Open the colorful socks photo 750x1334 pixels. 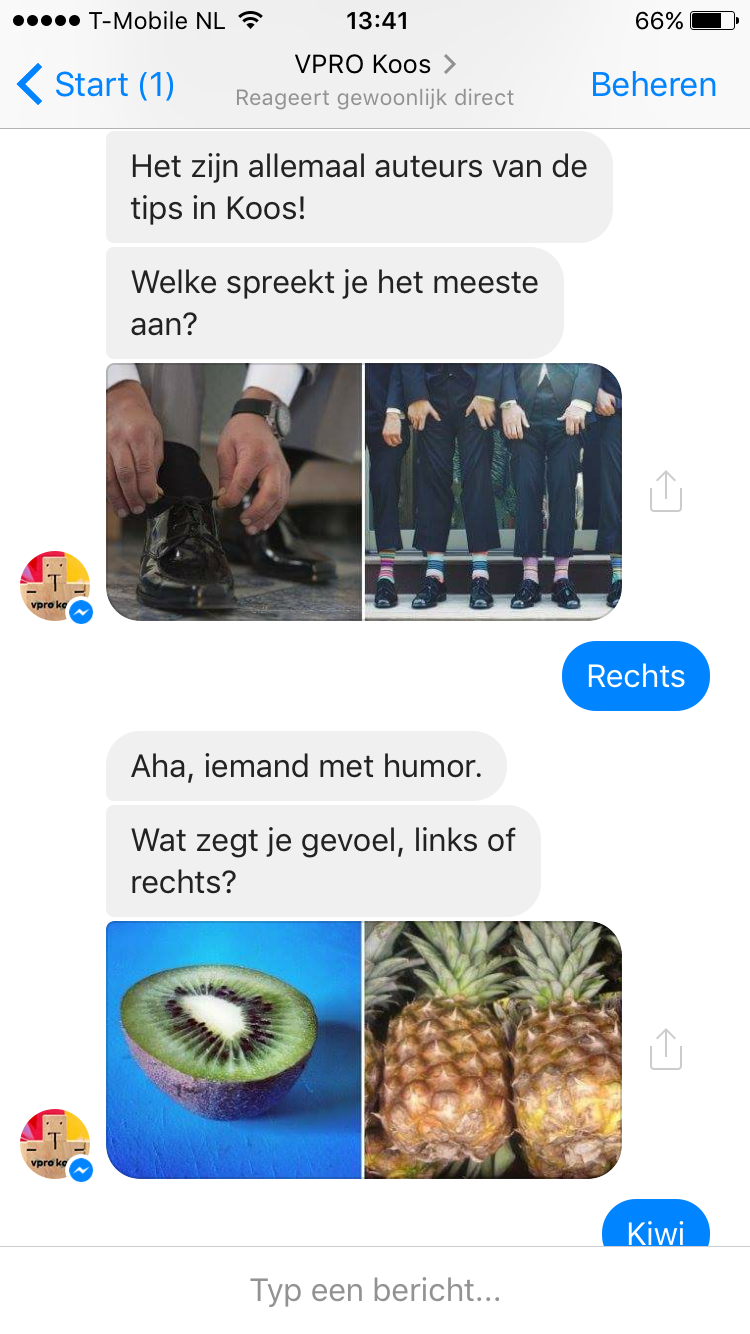coord(493,492)
